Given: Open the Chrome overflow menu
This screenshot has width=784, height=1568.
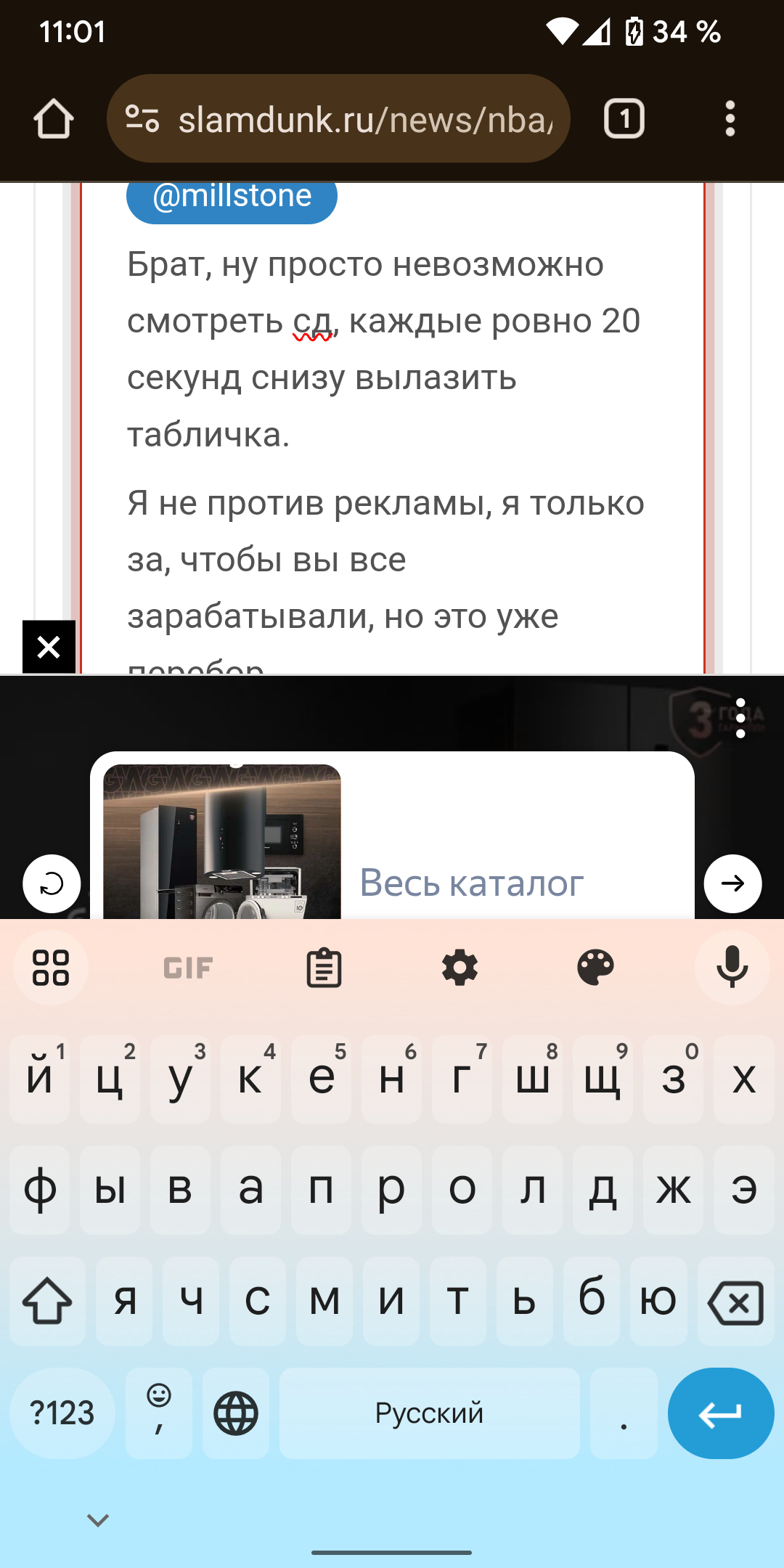Looking at the screenshot, I should 730,118.
